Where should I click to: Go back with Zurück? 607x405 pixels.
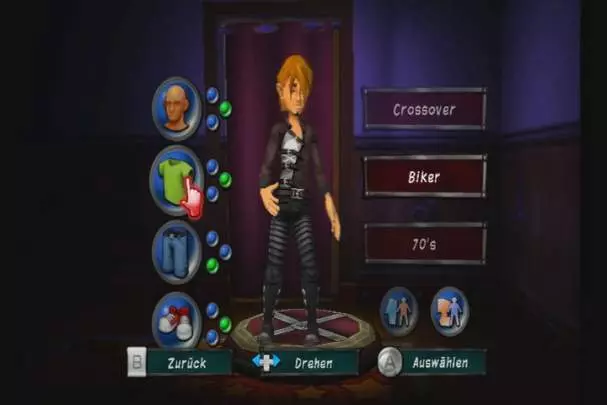coord(180,363)
